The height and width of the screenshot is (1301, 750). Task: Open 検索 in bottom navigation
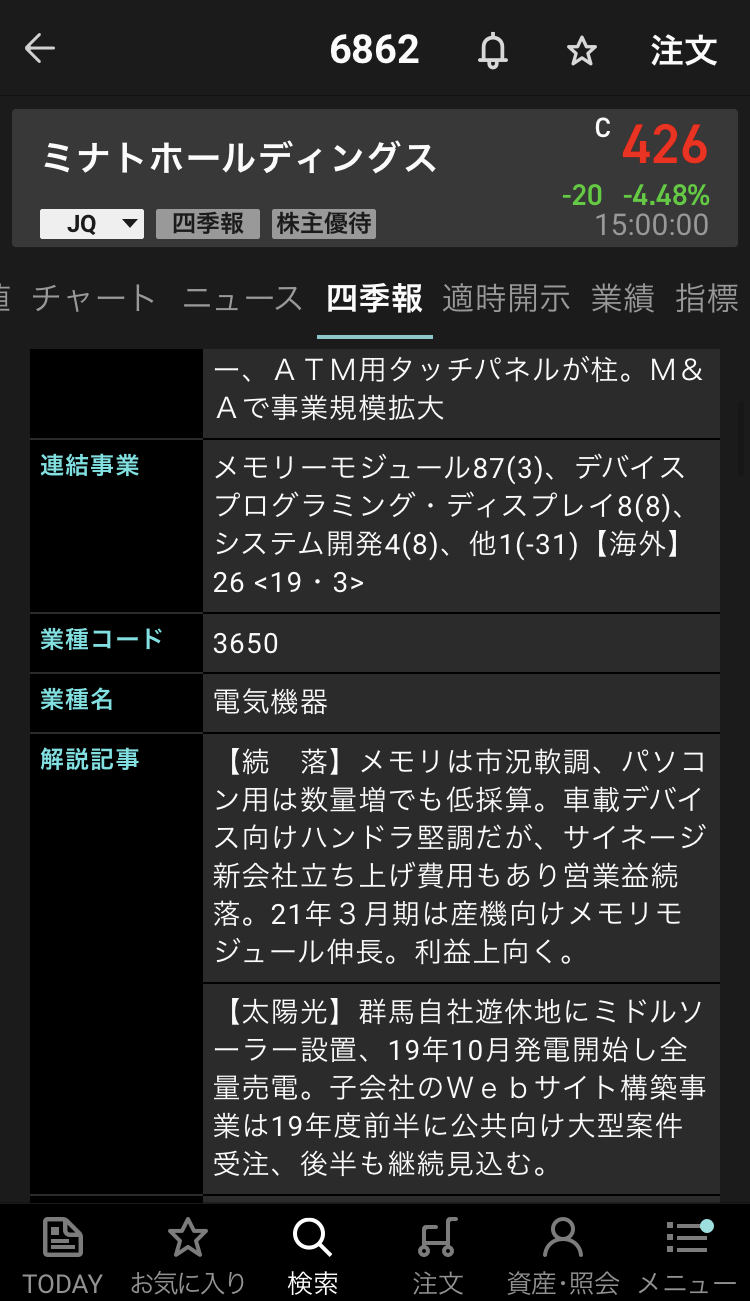pos(312,1254)
